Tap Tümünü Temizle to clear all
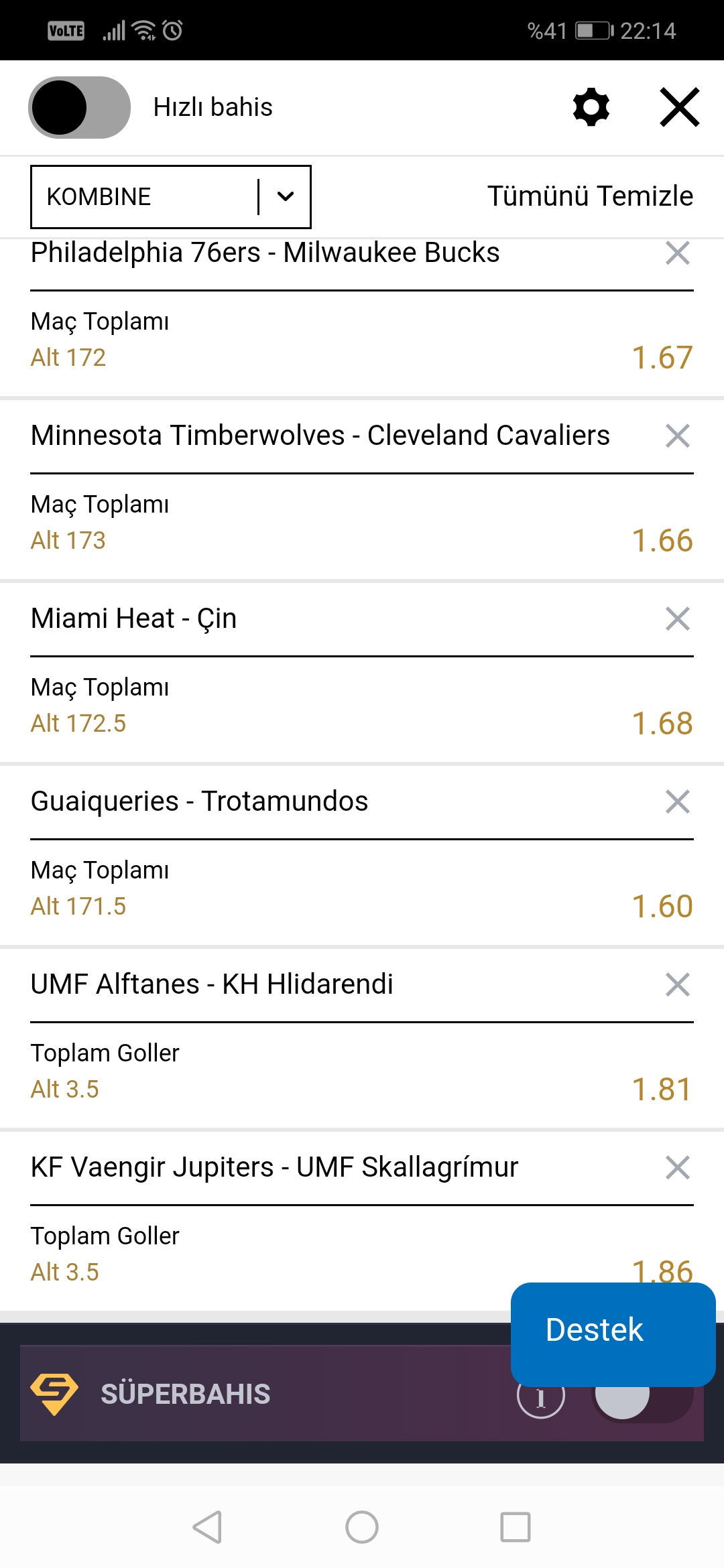Image resolution: width=724 pixels, height=1568 pixels. click(590, 196)
